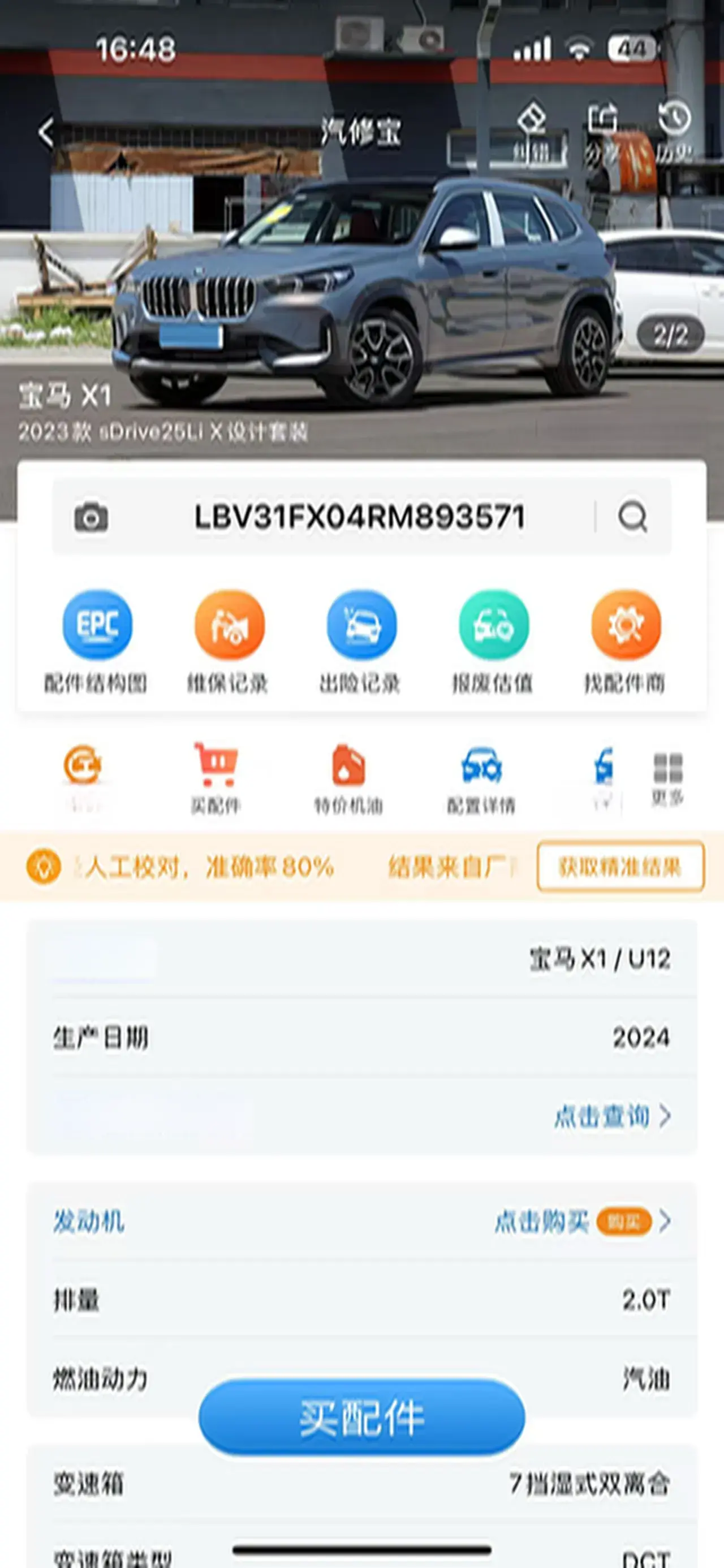The width and height of the screenshot is (724, 1568).
Task: Open the 纠错 error correction icon
Action: (x=532, y=131)
